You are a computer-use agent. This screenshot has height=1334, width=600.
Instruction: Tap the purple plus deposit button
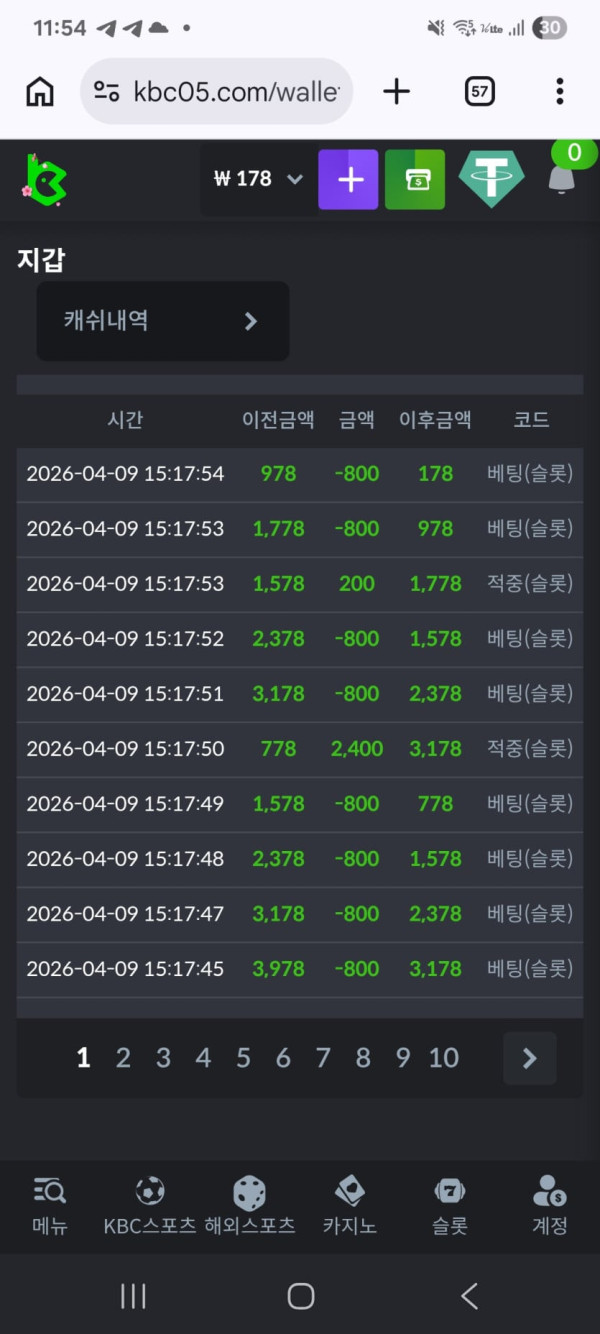pyautogui.click(x=348, y=179)
